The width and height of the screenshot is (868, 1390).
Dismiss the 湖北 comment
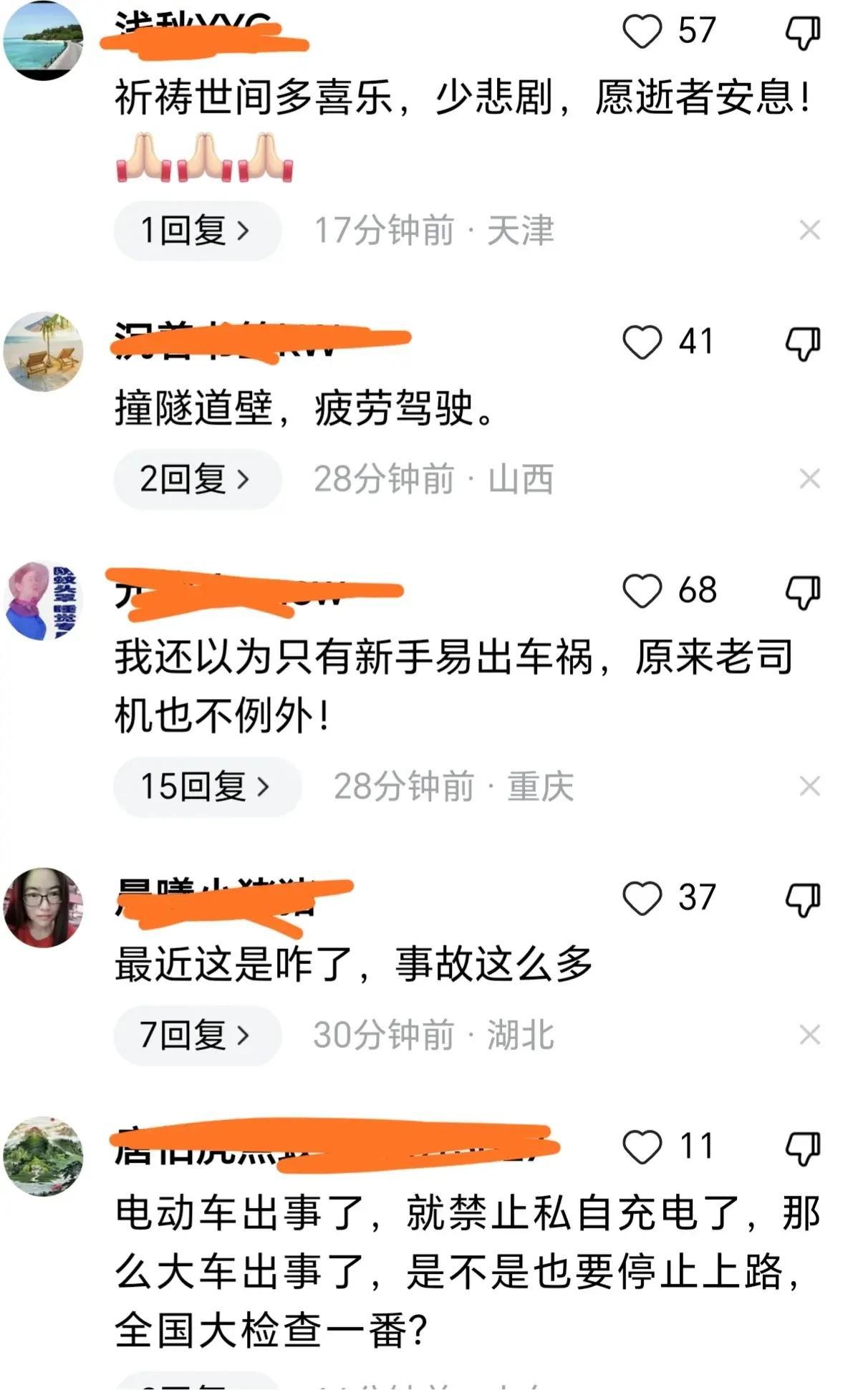coord(809,1035)
